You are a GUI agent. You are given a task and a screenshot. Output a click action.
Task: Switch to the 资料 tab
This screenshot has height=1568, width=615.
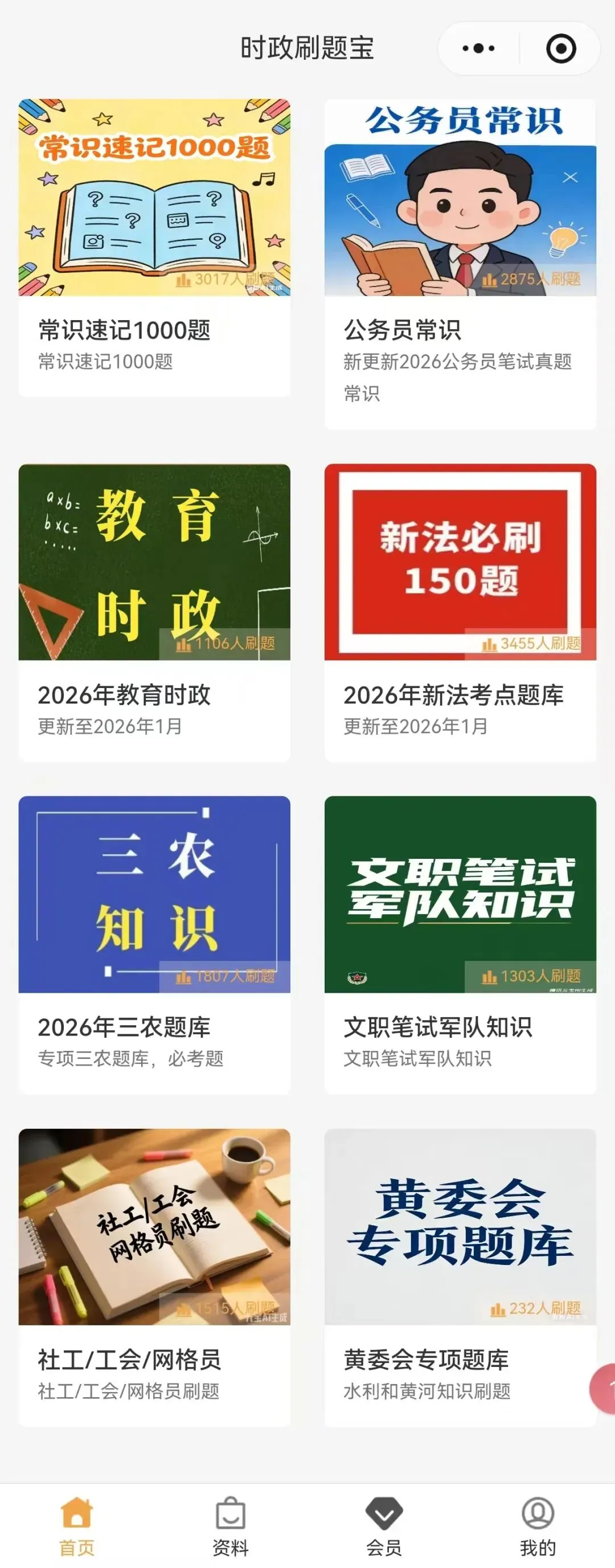[231, 1526]
